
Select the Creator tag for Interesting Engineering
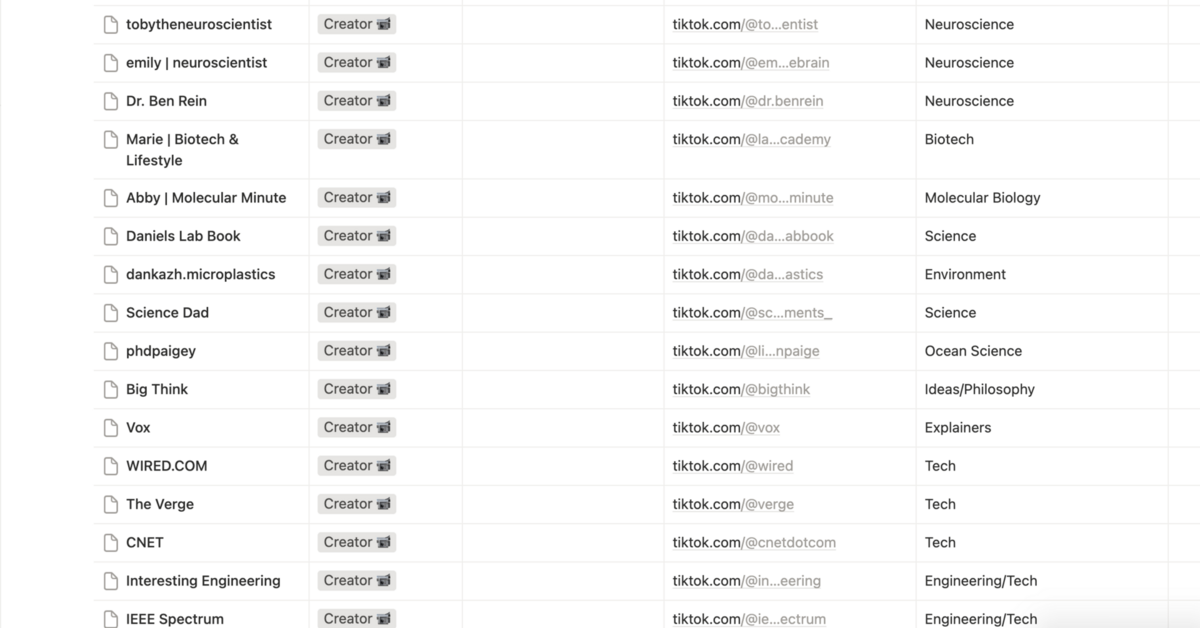(x=356, y=581)
